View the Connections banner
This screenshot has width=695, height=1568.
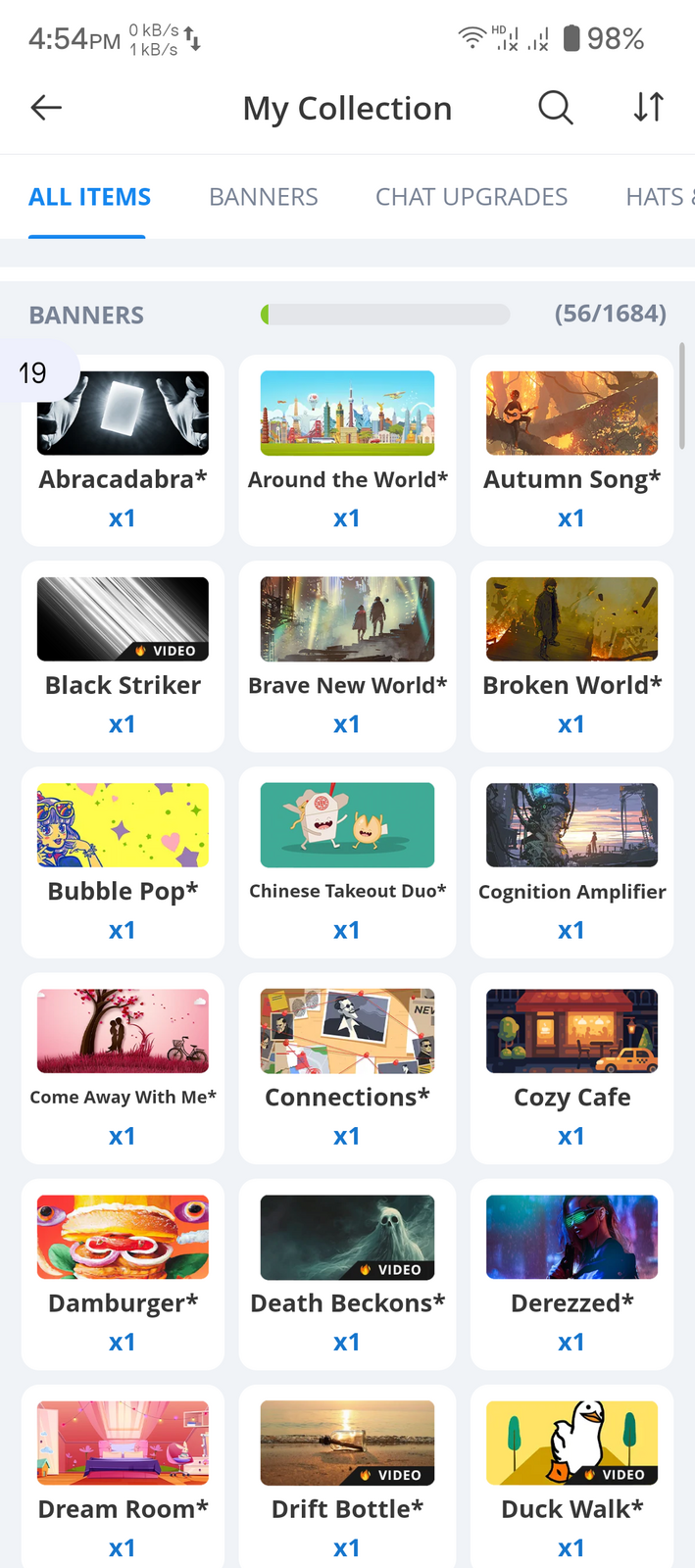(347, 1068)
